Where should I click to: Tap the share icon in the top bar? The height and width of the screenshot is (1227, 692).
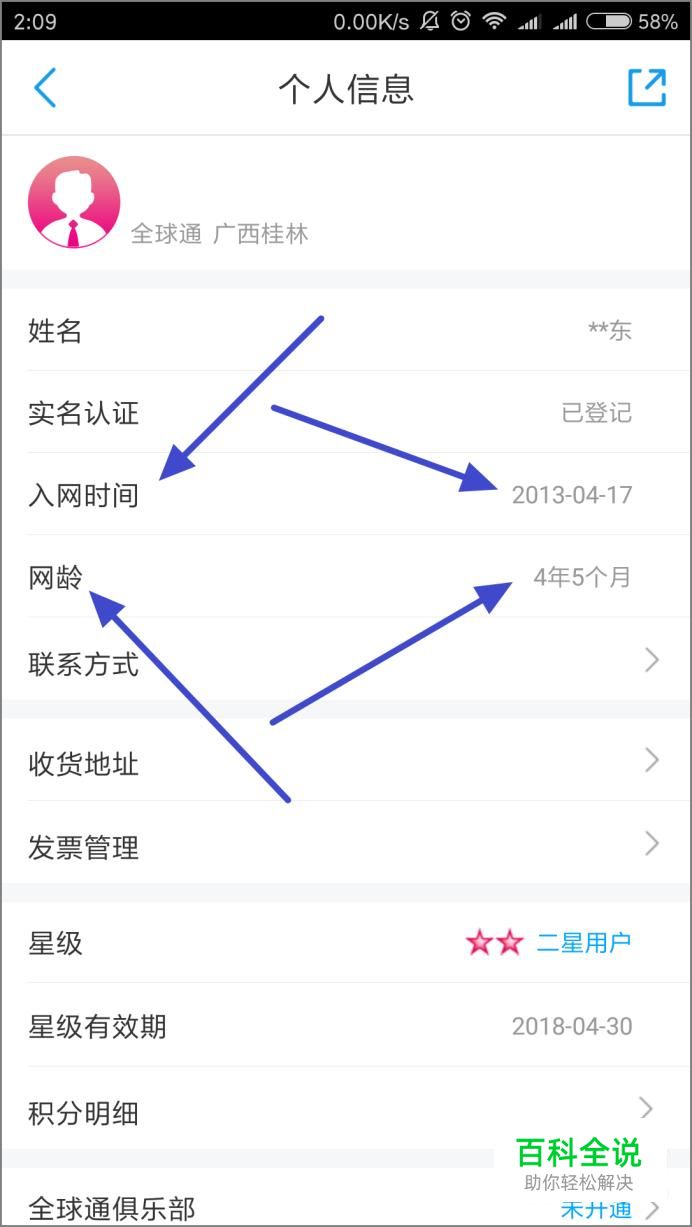tap(647, 87)
